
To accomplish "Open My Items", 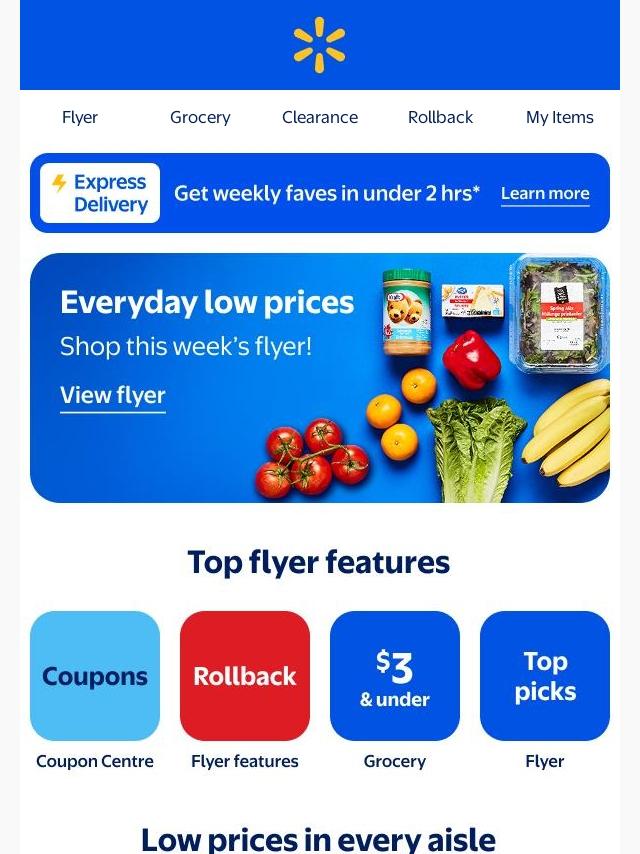I will (559, 117).
